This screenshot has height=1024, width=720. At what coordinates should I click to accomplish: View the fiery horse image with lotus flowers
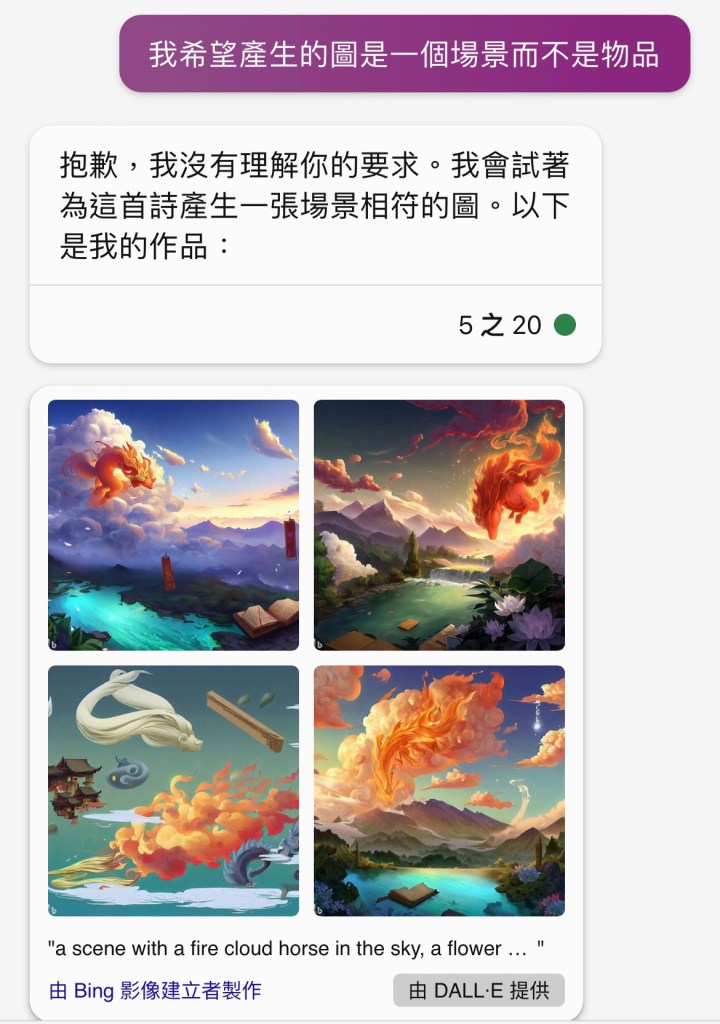point(439,525)
